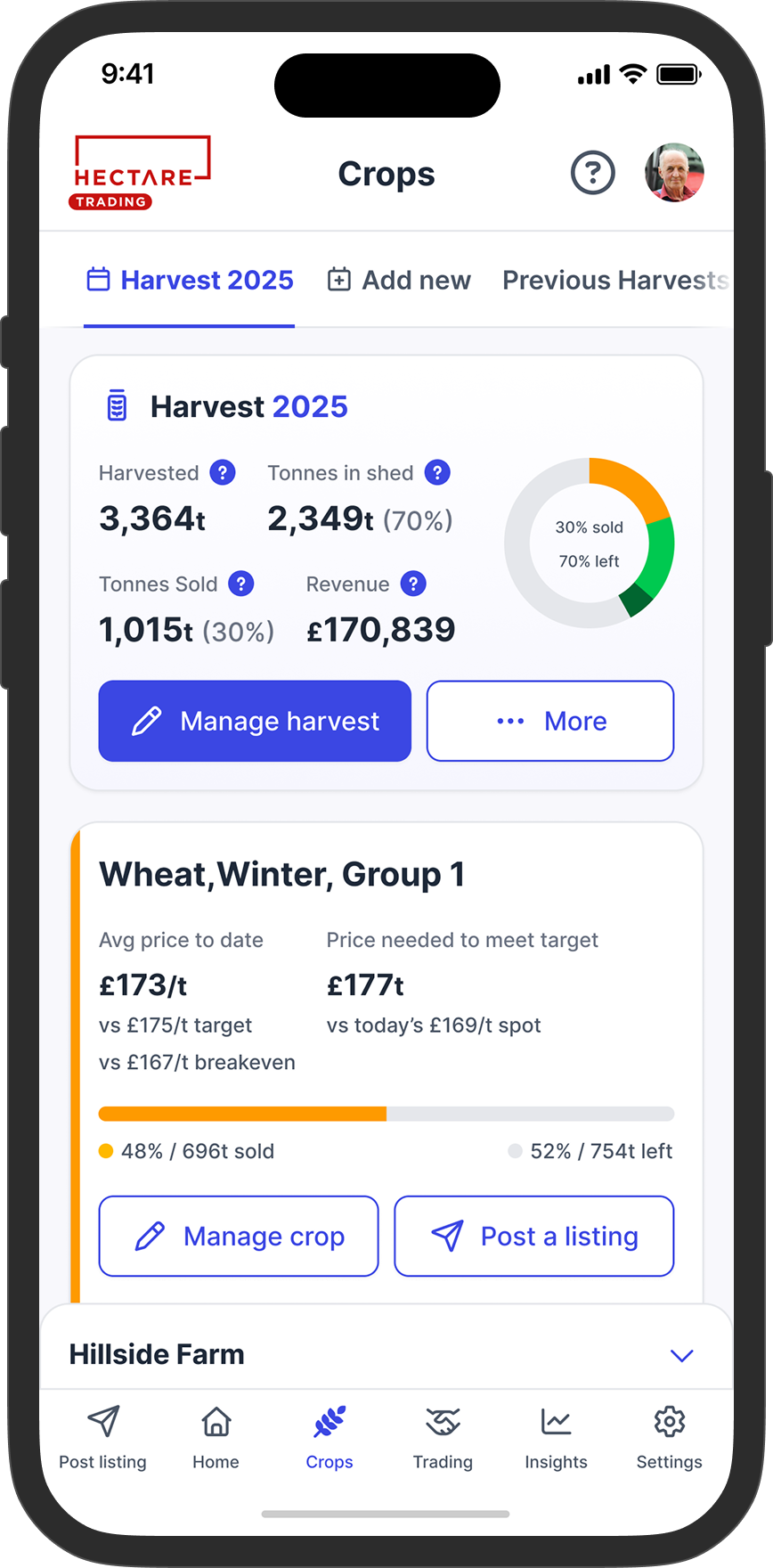Show info about Tonnes in shed
Image resolution: width=773 pixels, height=1568 pixels.
(x=437, y=472)
